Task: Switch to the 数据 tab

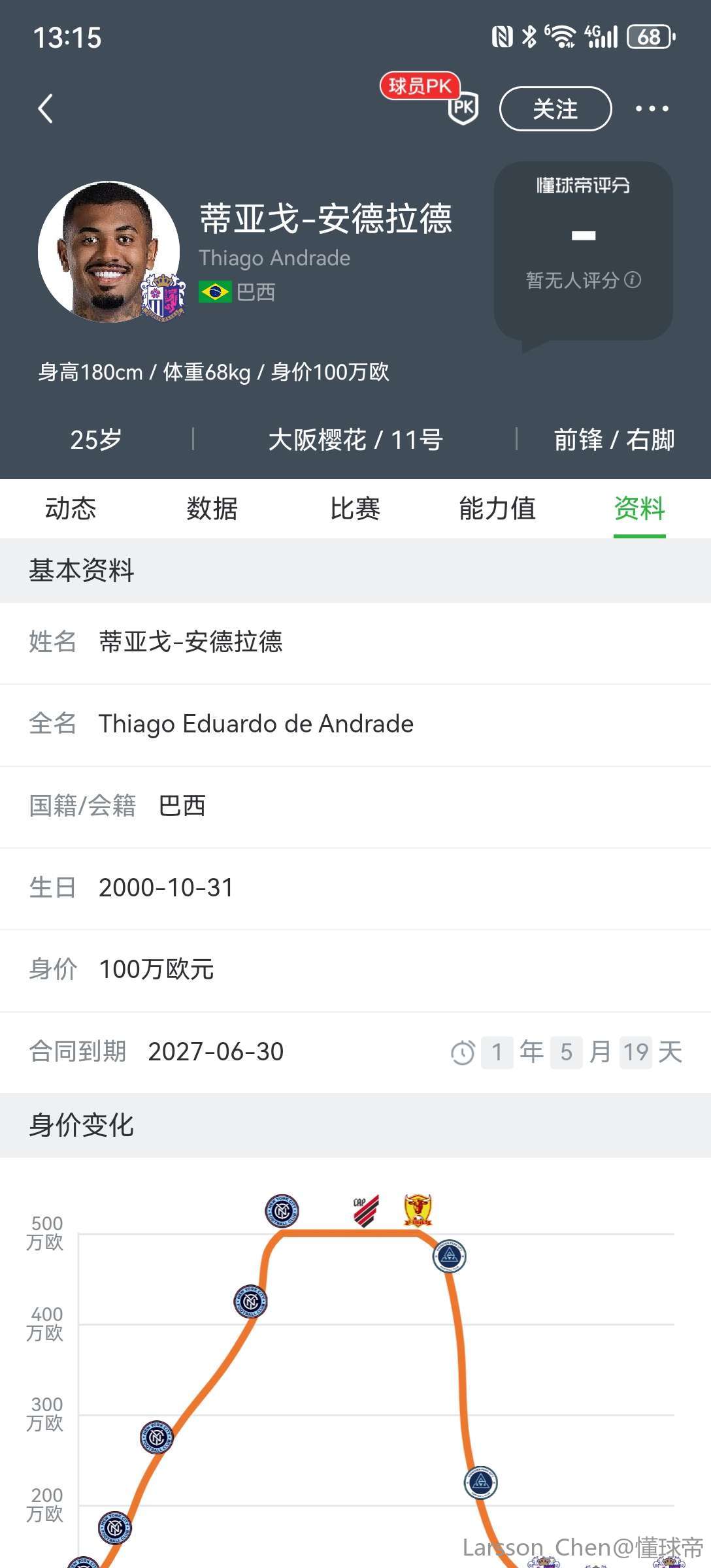Action: [212, 508]
